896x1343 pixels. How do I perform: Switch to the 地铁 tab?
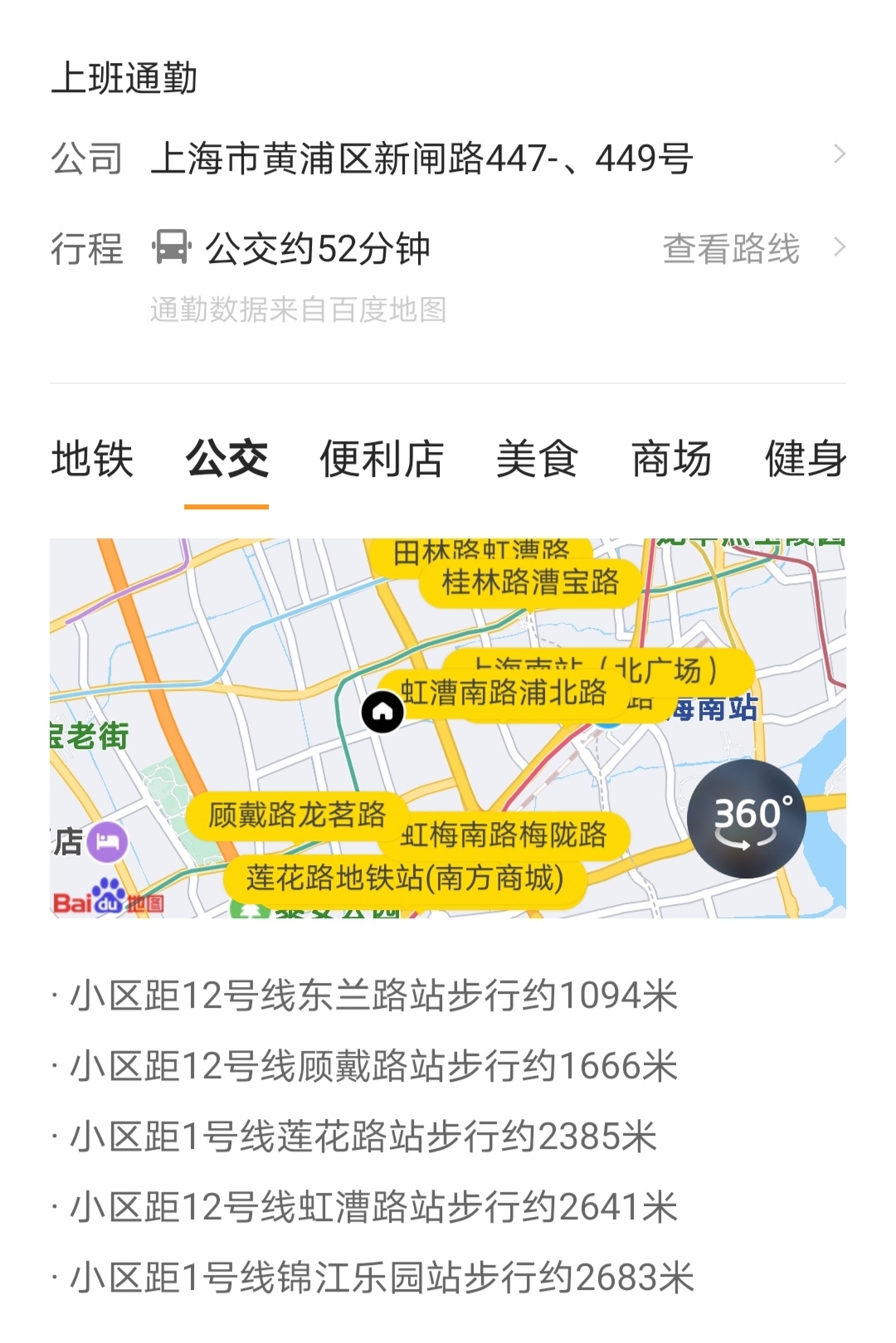point(92,459)
